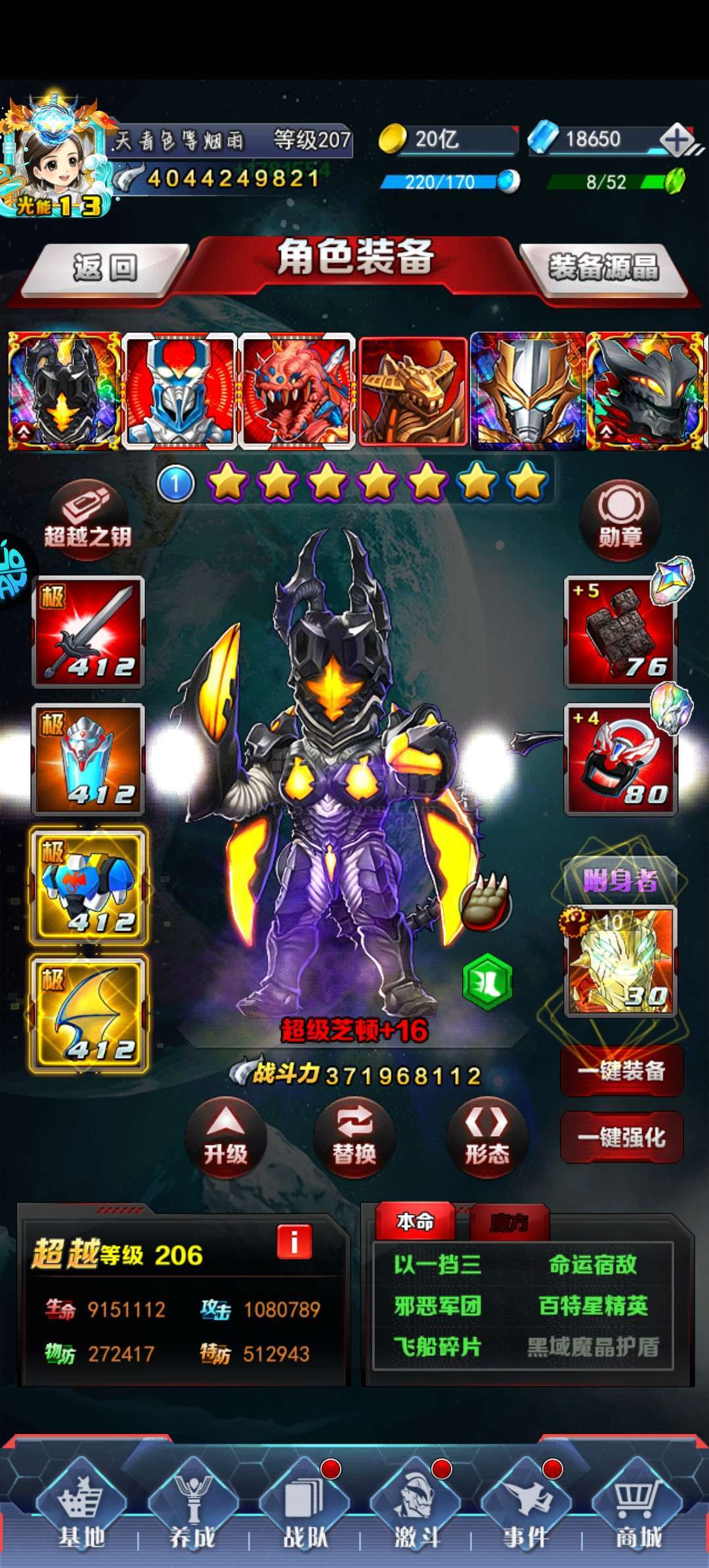Open the 装备源晶 tab
The height and width of the screenshot is (1568, 709).
(x=603, y=269)
